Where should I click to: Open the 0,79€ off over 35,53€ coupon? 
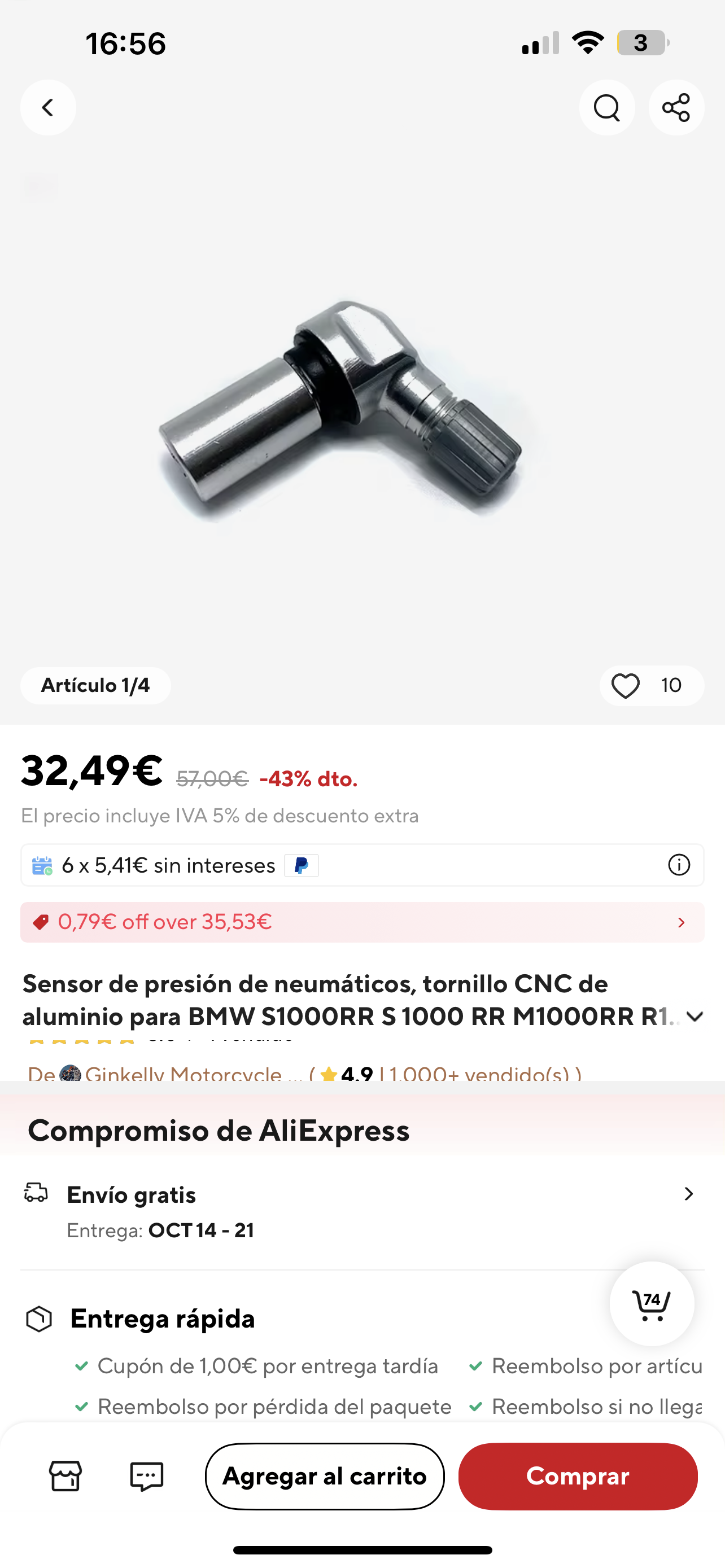362,922
